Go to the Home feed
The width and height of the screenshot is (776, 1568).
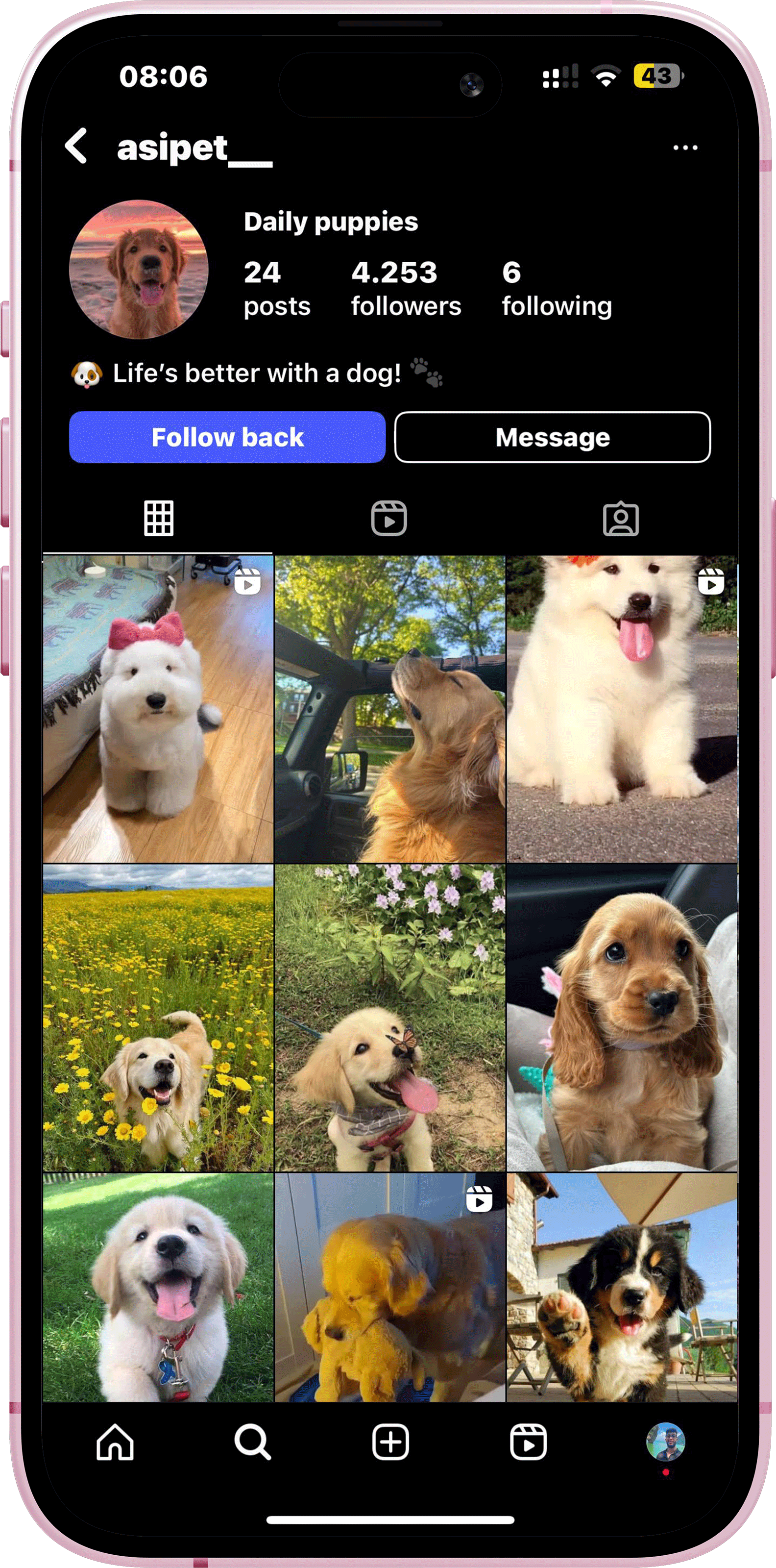point(115,1442)
